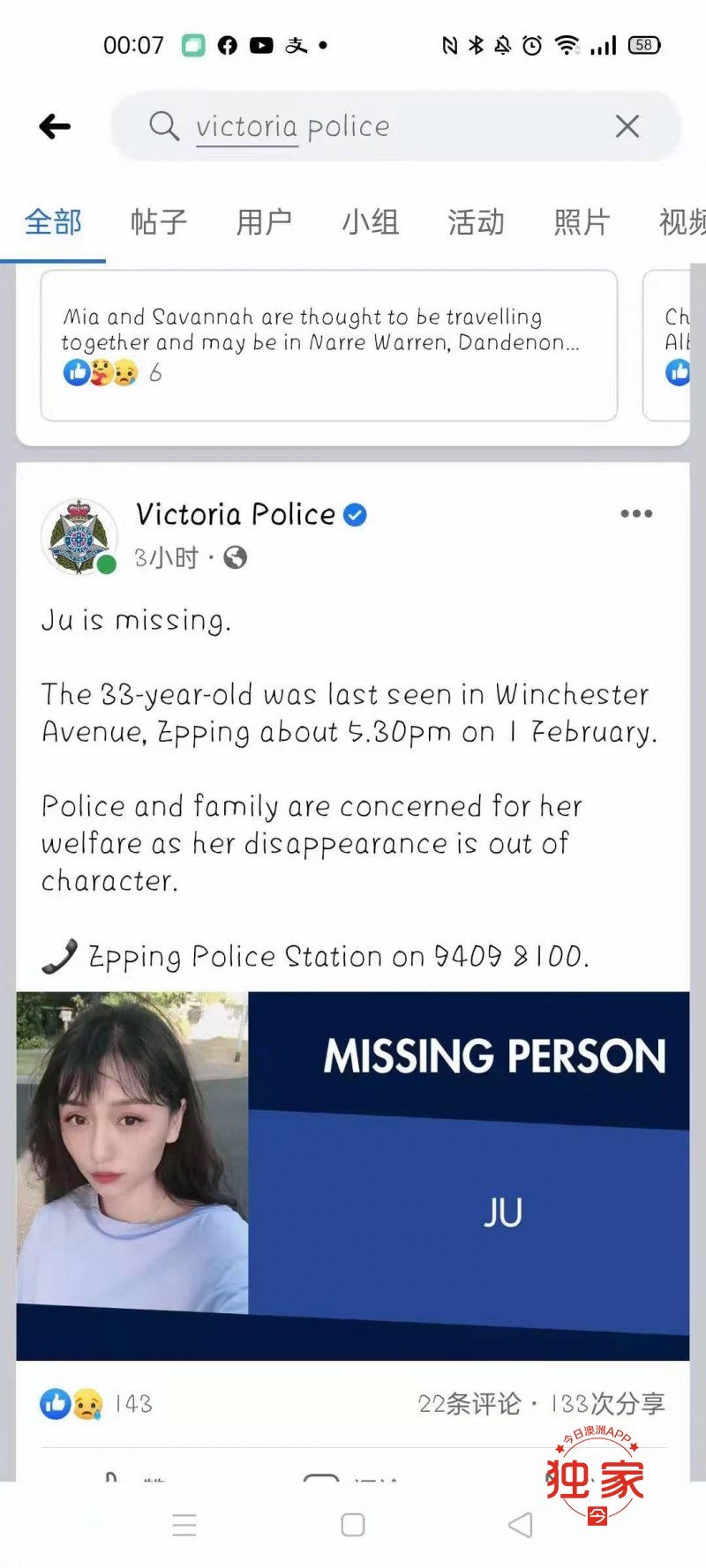706x1568 pixels.
Task: Open the post's three-dot options menu
Action: coord(636,514)
